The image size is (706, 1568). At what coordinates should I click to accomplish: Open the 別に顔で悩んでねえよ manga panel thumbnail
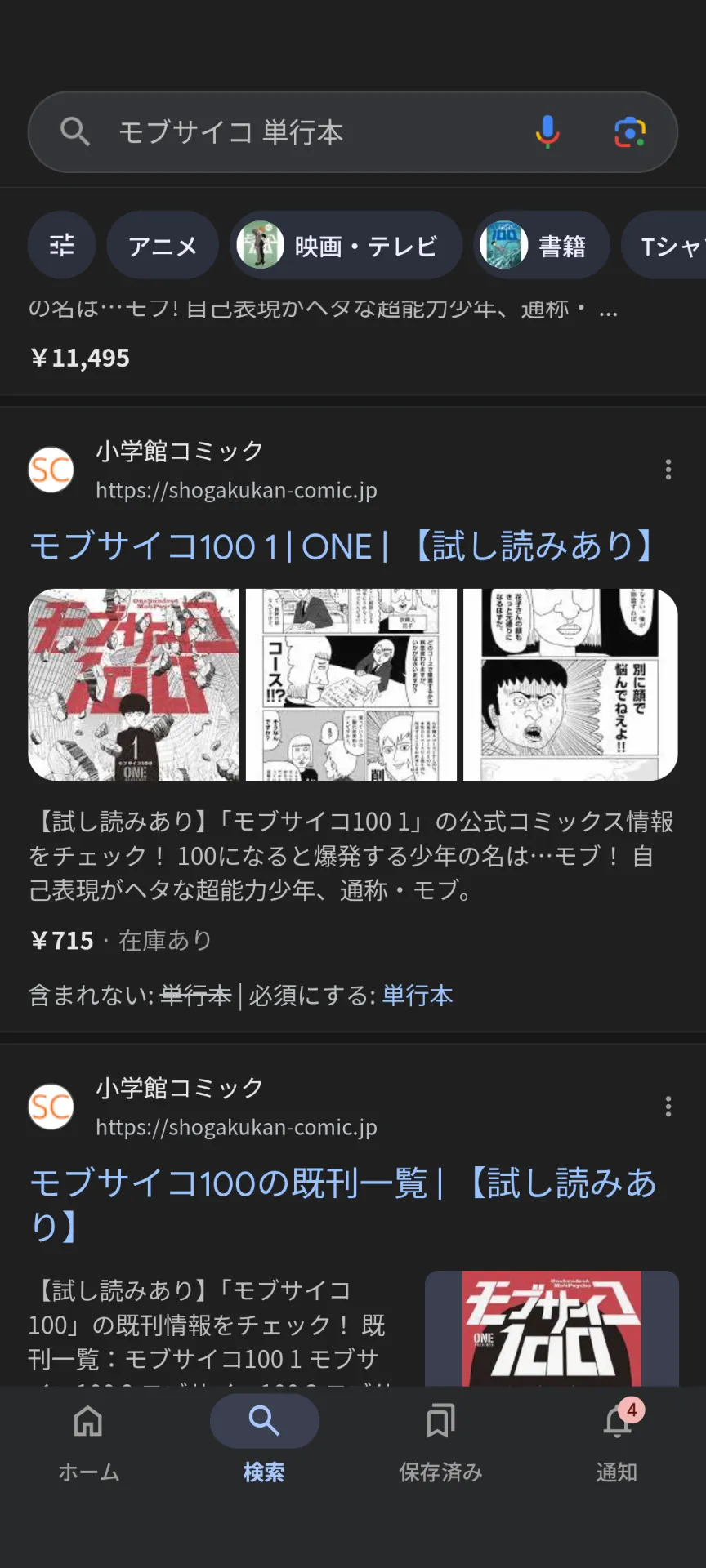coord(570,684)
